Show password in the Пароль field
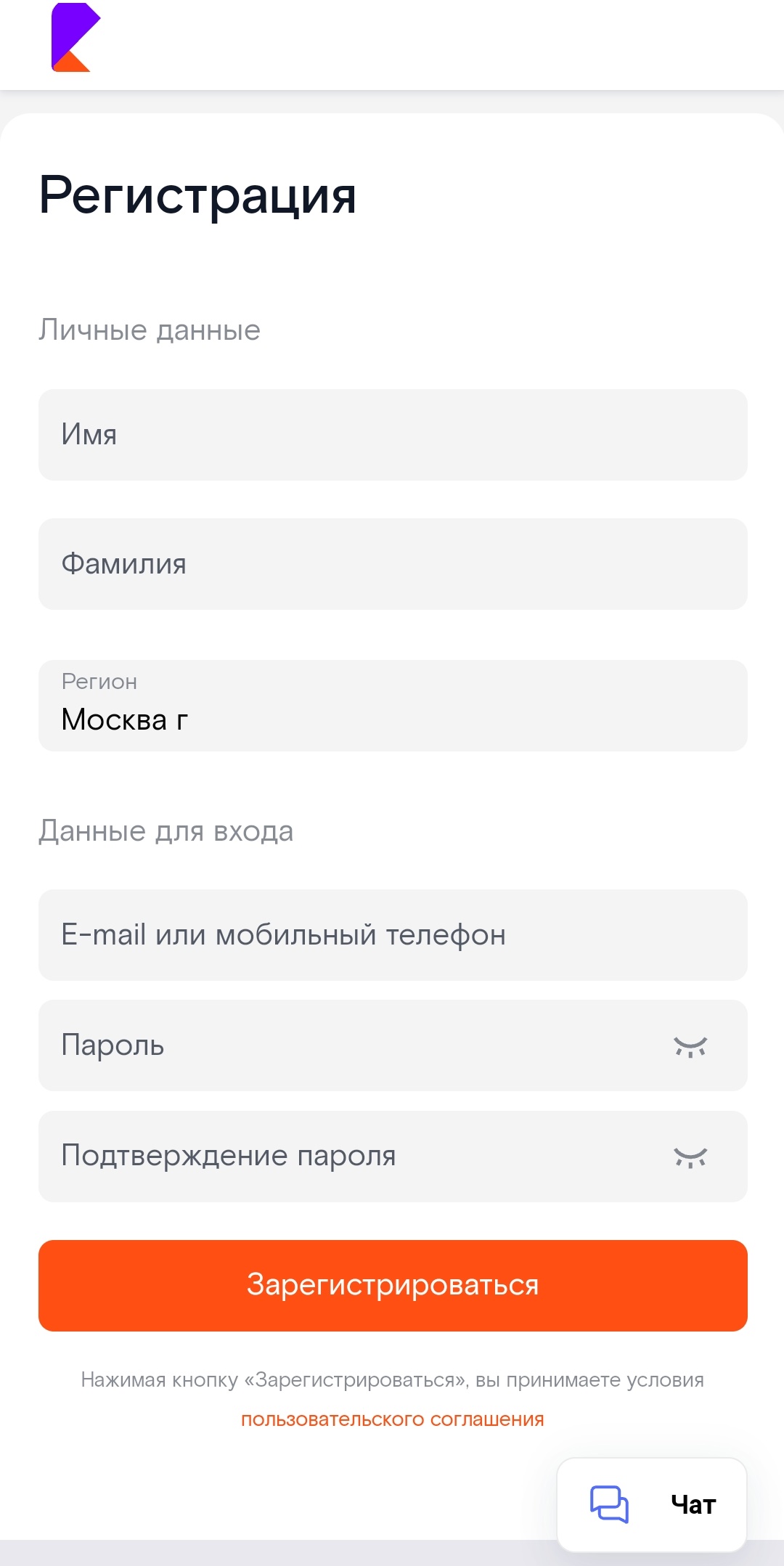784x1566 pixels. coord(690,1047)
